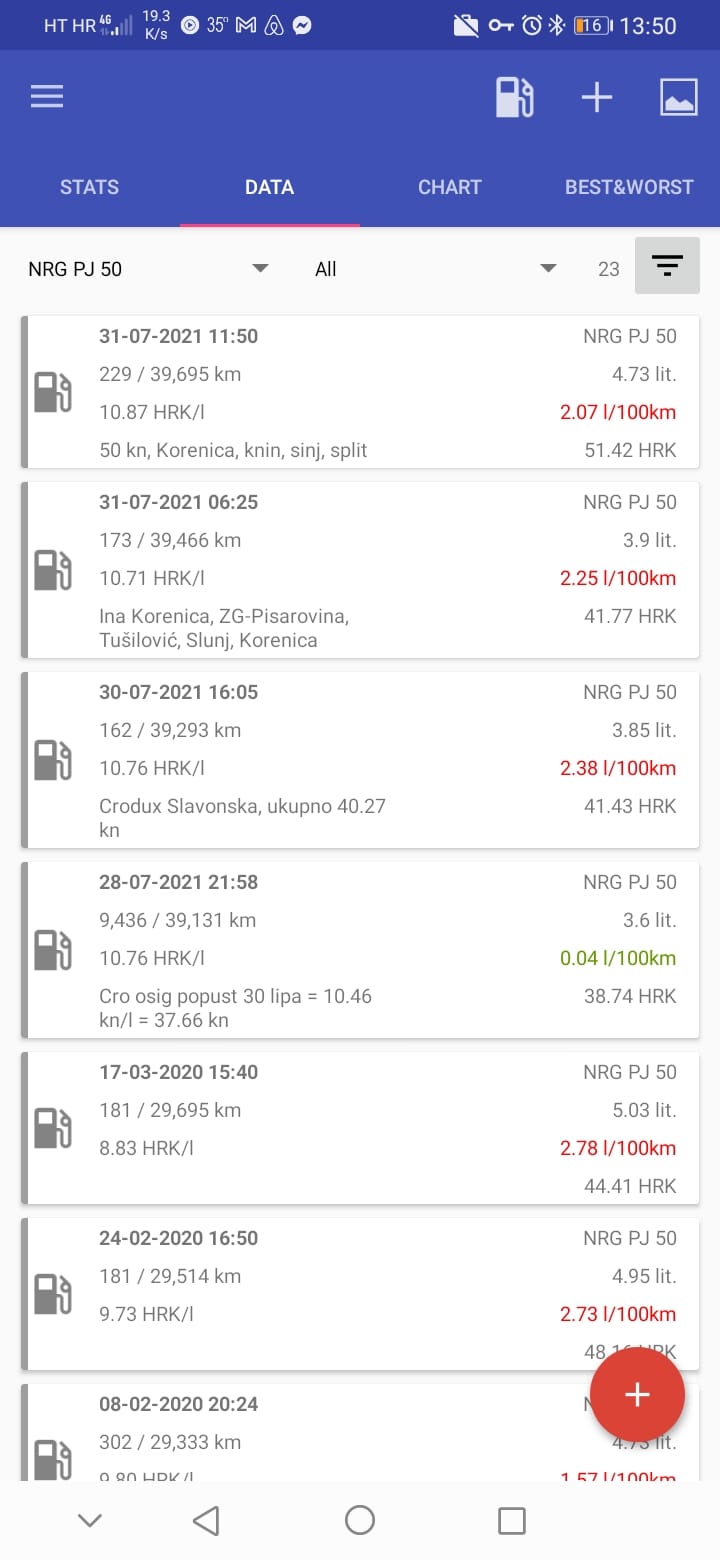Open the 31-07-2021 11:50 fill-up entry
This screenshot has width=720, height=1560.
[360, 392]
